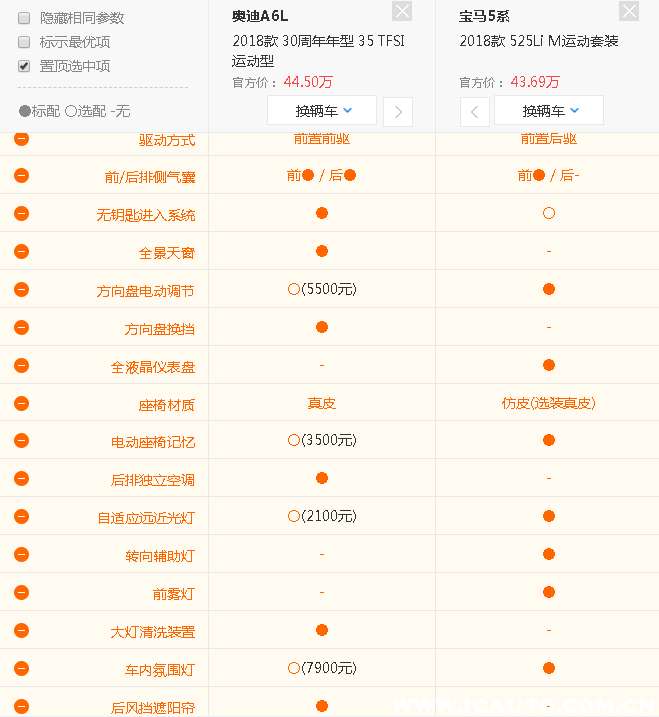Enable the 标示最优项 option
The width and height of the screenshot is (659, 717).
pos(24,42)
